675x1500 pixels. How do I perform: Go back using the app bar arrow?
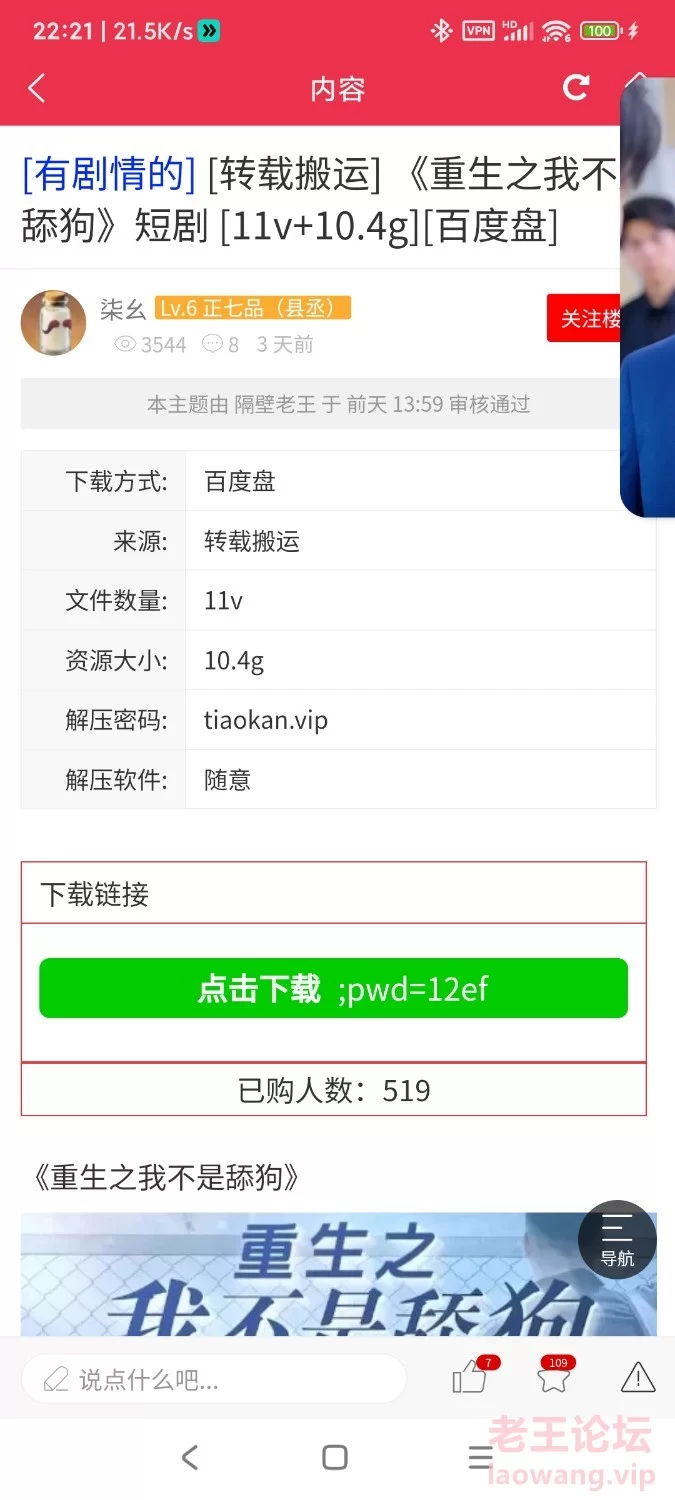[x=37, y=89]
